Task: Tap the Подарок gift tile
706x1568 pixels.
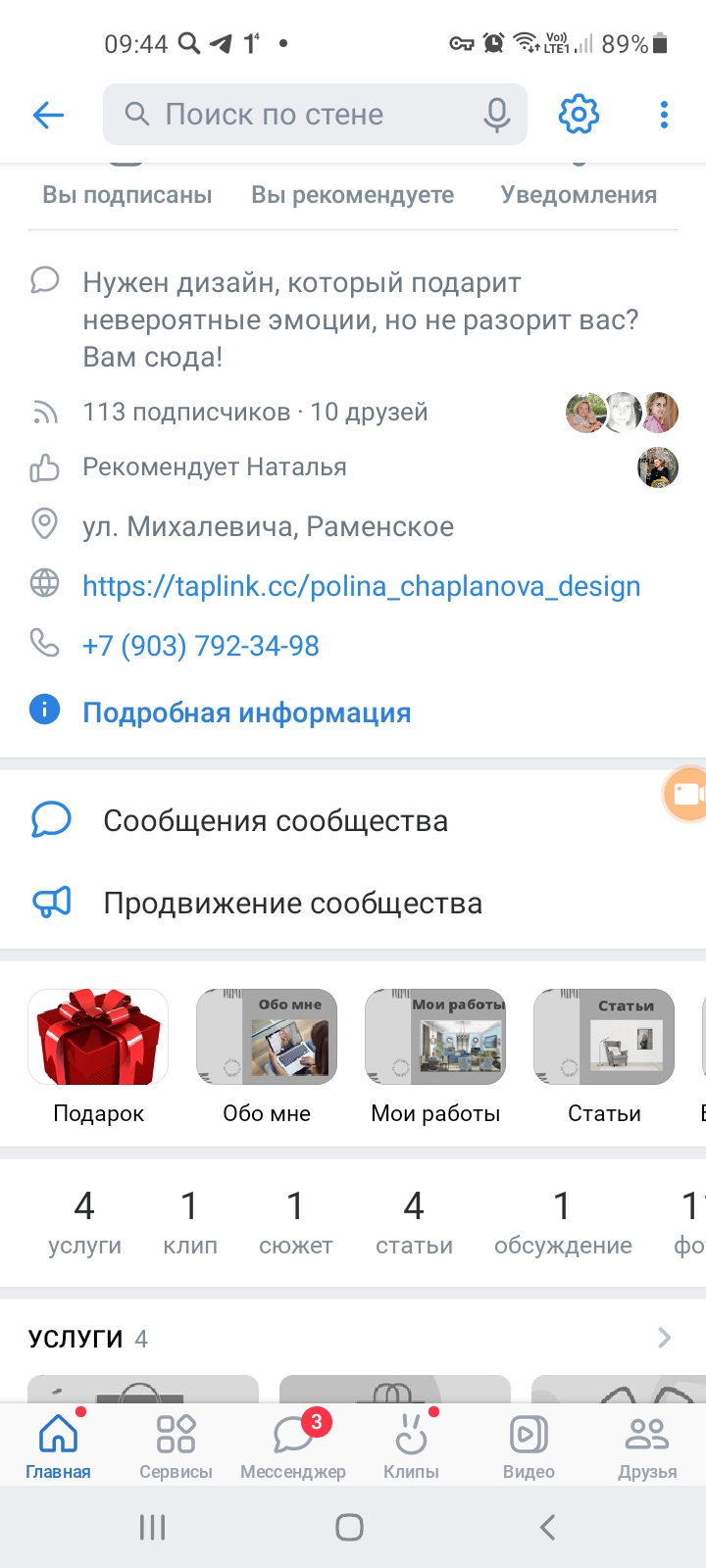Action: click(98, 1056)
